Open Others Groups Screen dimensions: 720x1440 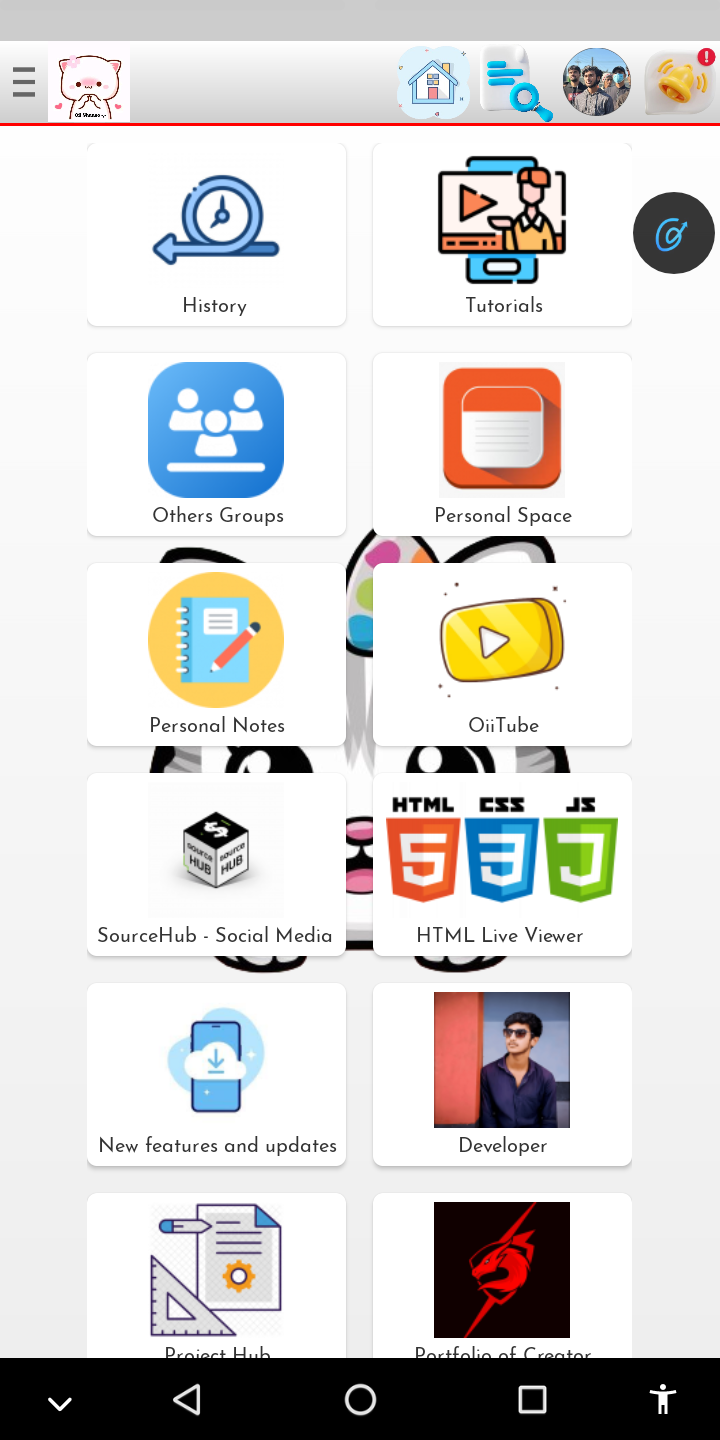point(216,445)
